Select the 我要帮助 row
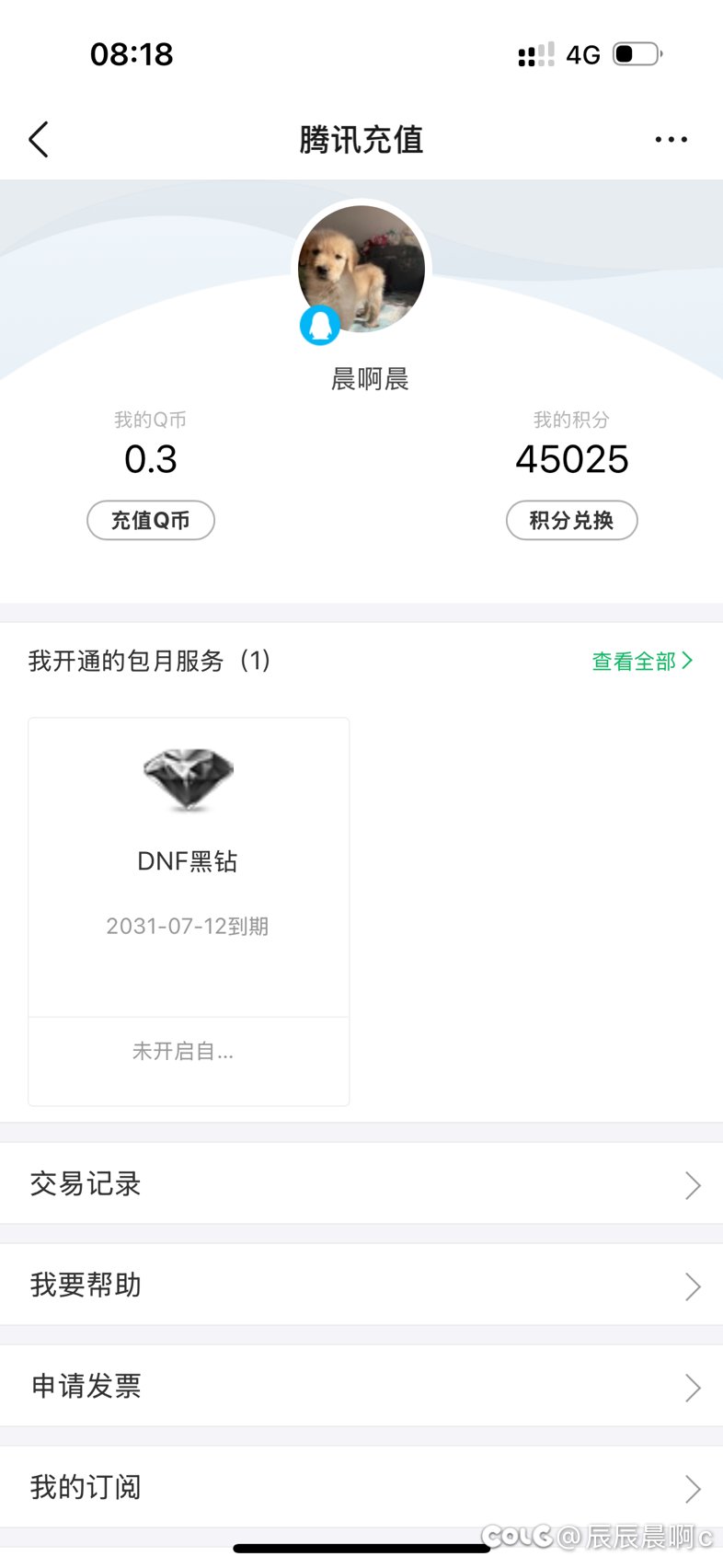723x1568 pixels. [x=361, y=1285]
